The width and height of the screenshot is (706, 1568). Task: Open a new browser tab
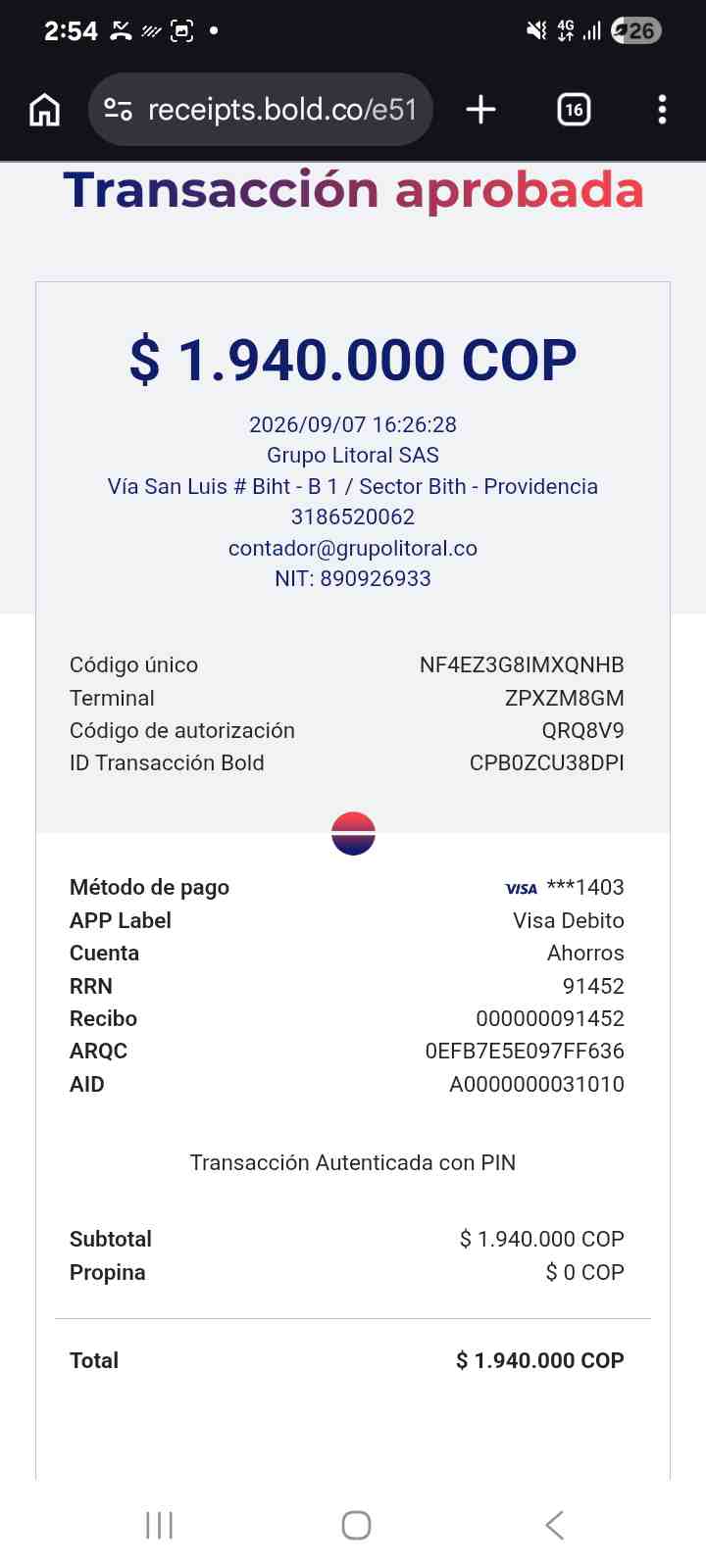coord(480,110)
